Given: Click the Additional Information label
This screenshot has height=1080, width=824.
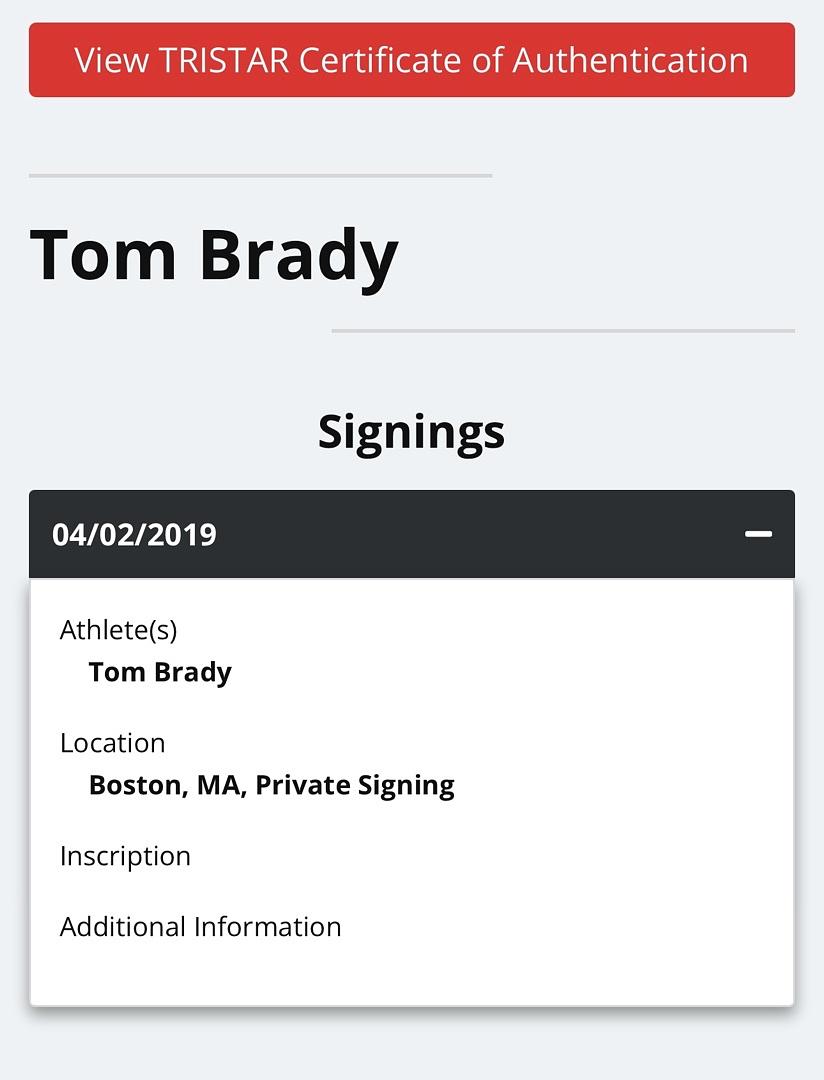Looking at the screenshot, I should click(x=200, y=927).
